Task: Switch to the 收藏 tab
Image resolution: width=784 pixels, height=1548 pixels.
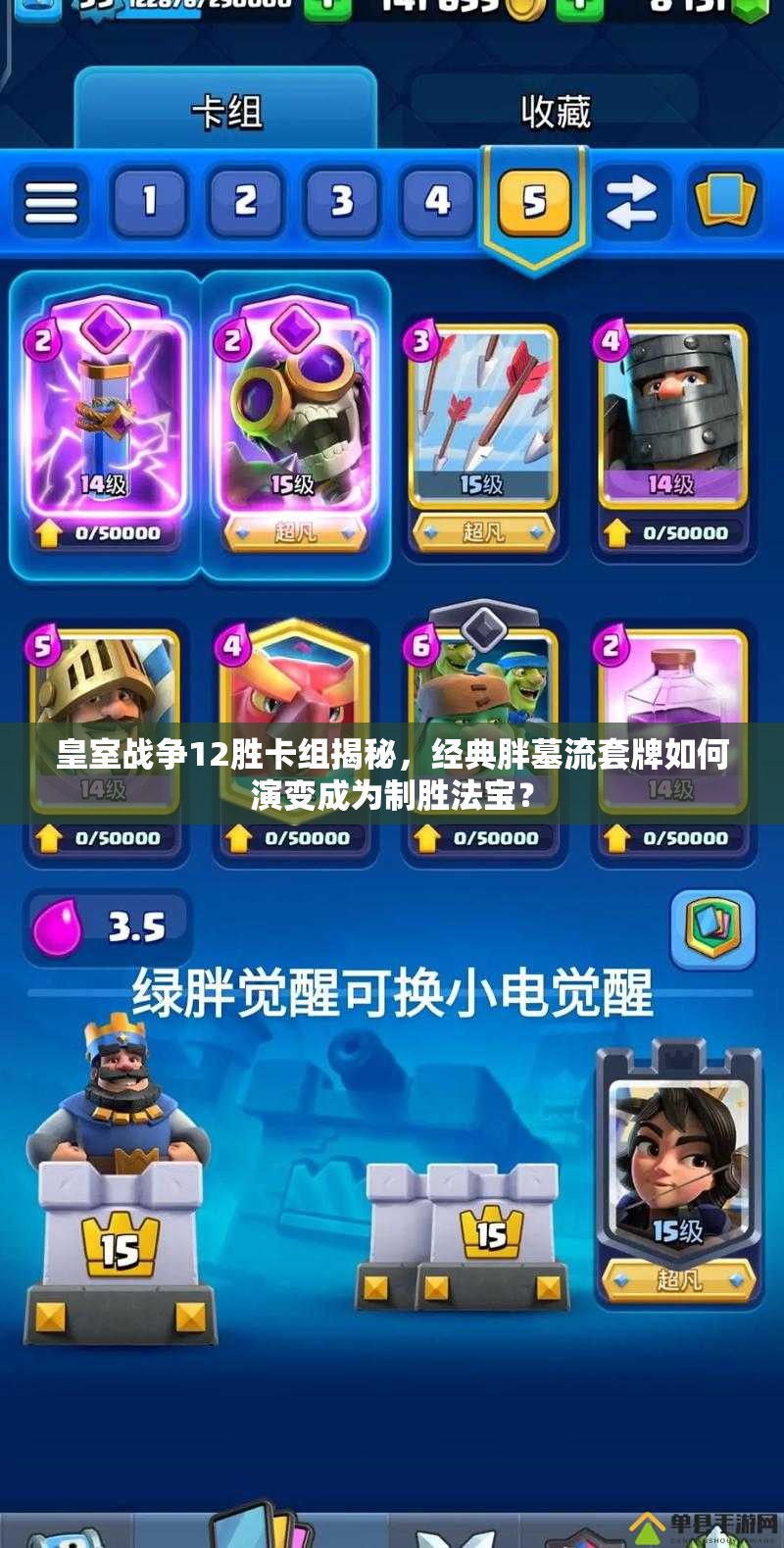Action: coord(556,112)
